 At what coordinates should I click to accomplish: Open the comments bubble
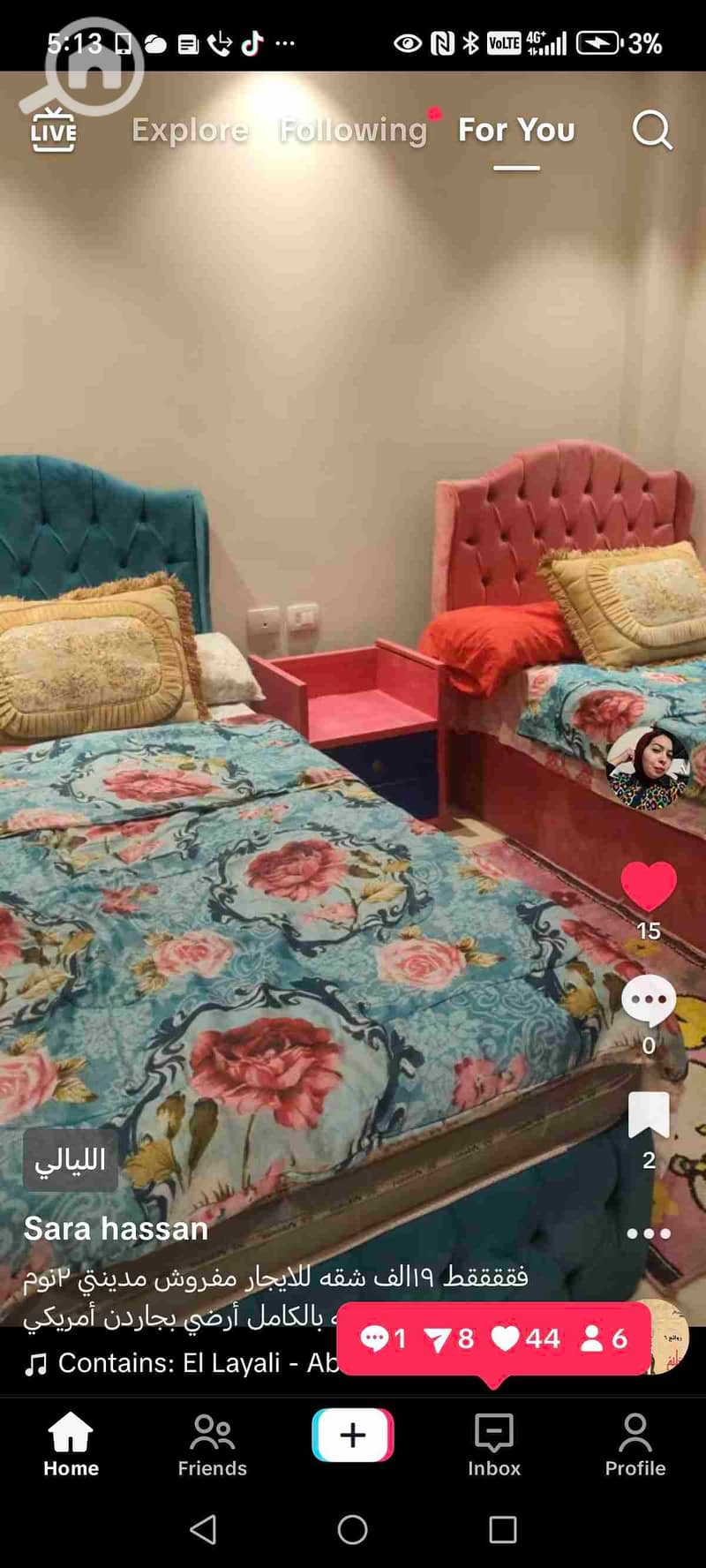tap(649, 1001)
